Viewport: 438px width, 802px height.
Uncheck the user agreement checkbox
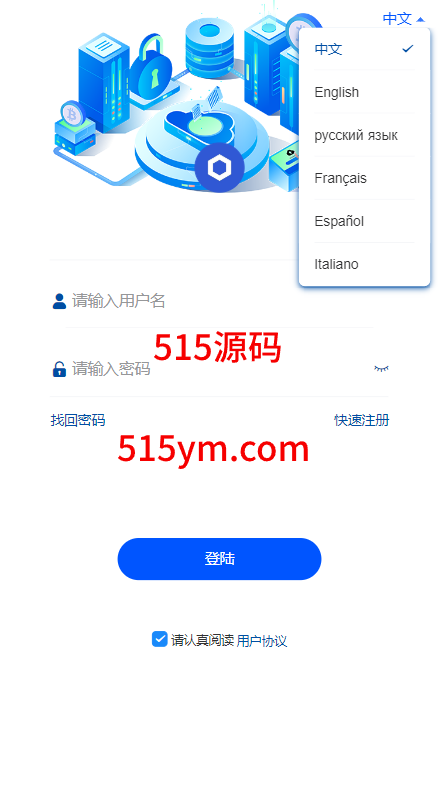point(160,639)
